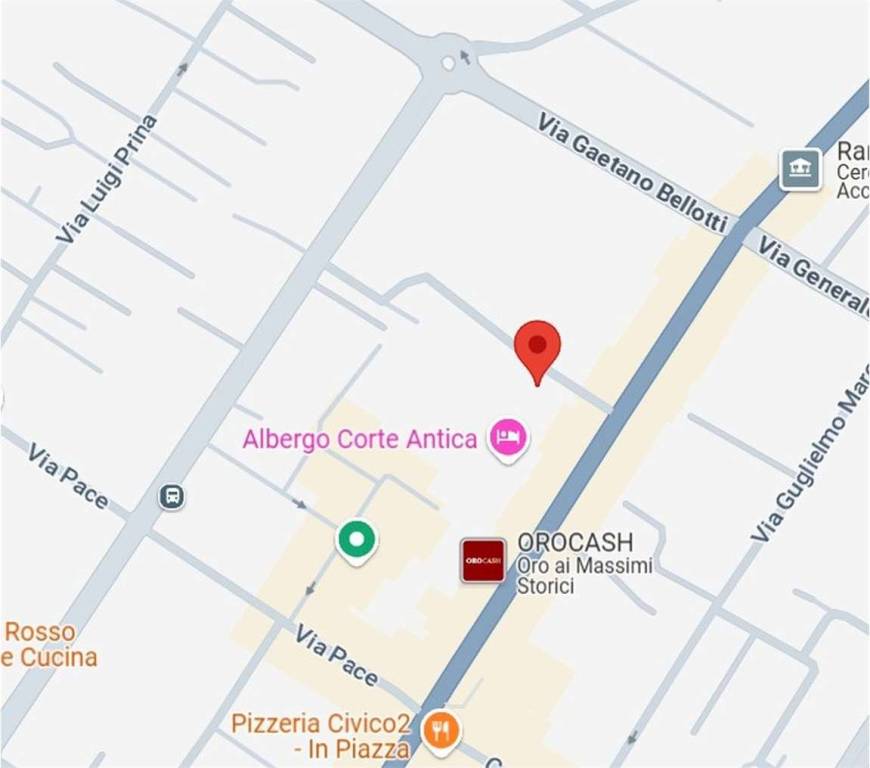Open the Albergo Corte Antica hotel marker

point(508,437)
